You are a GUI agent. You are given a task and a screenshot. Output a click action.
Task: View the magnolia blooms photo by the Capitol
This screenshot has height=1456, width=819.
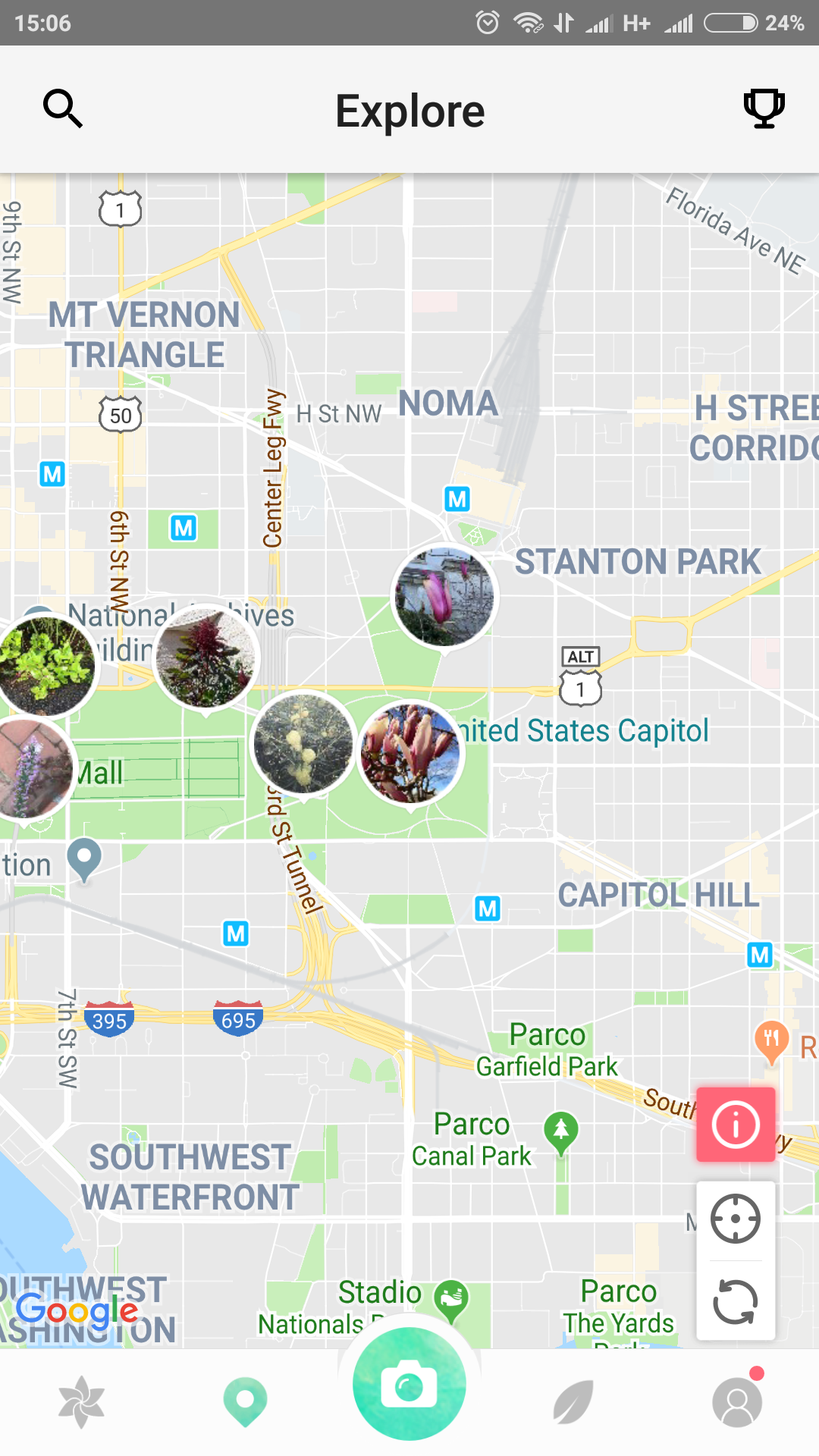point(410,754)
